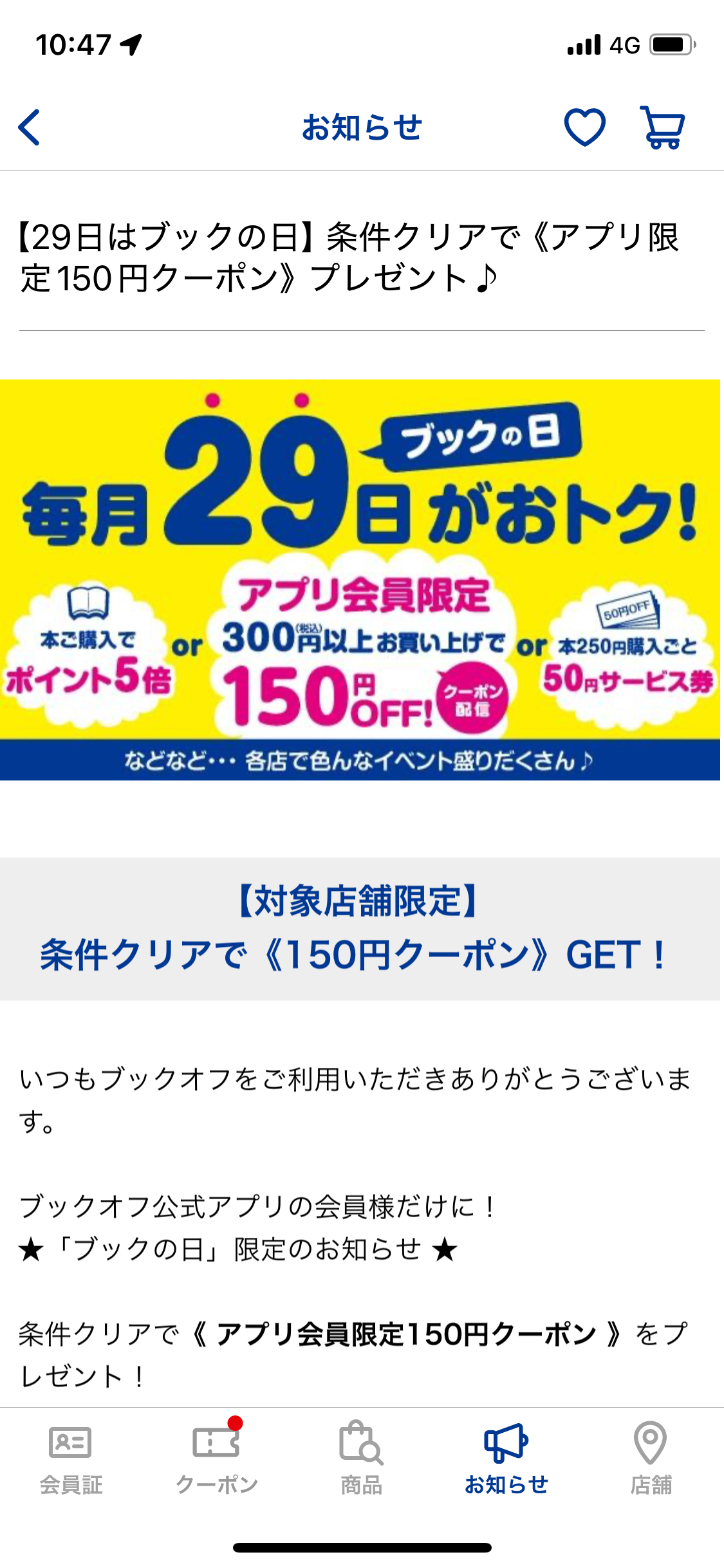Go back using the back arrow
Viewport: 724px width, 1568px height.
pyautogui.click(x=30, y=127)
